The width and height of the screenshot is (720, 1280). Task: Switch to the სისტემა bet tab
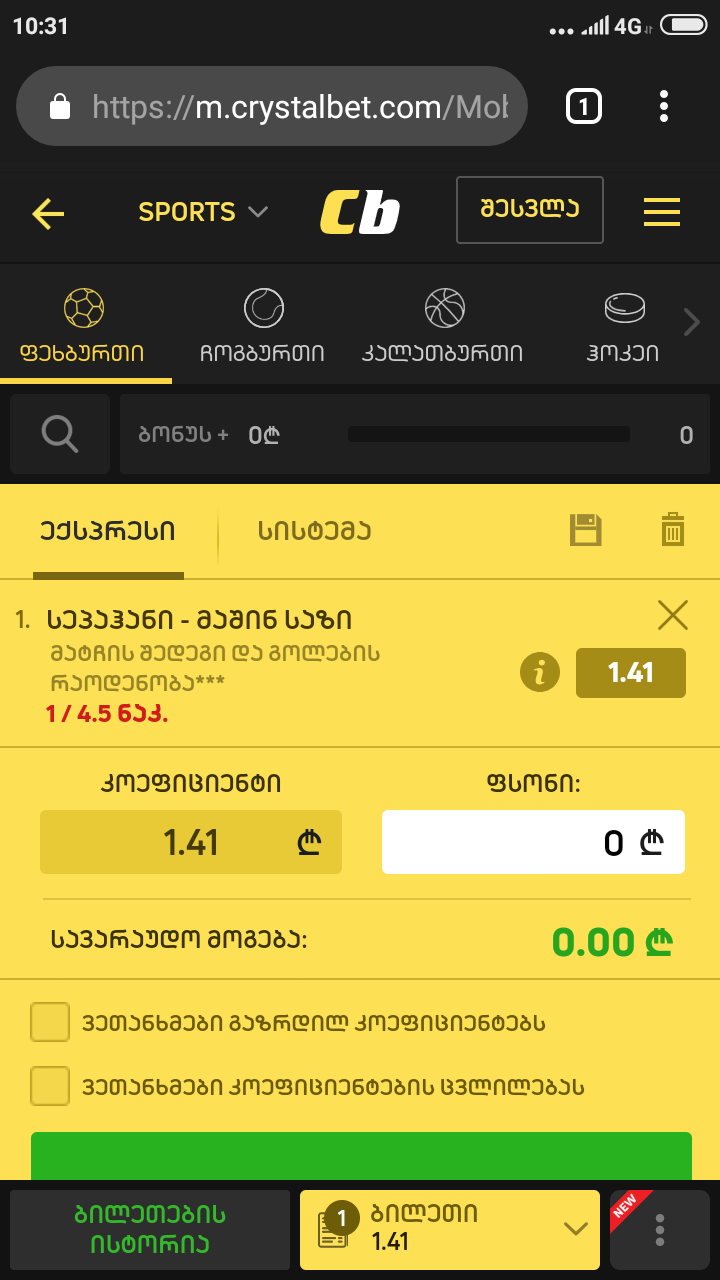click(x=315, y=531)
